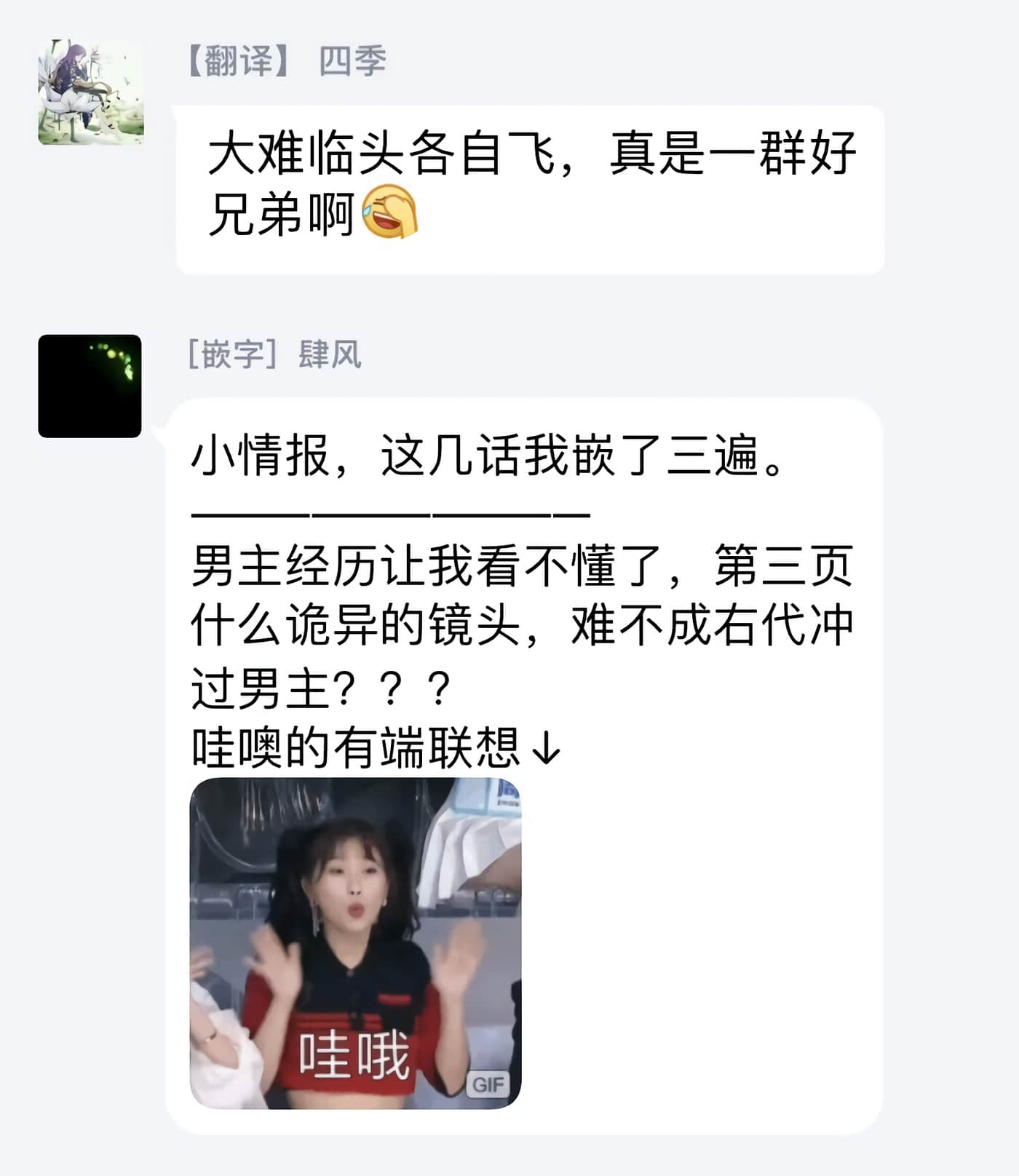
Task: Open 四季's profile avatar
Action: tap(90, 92)
